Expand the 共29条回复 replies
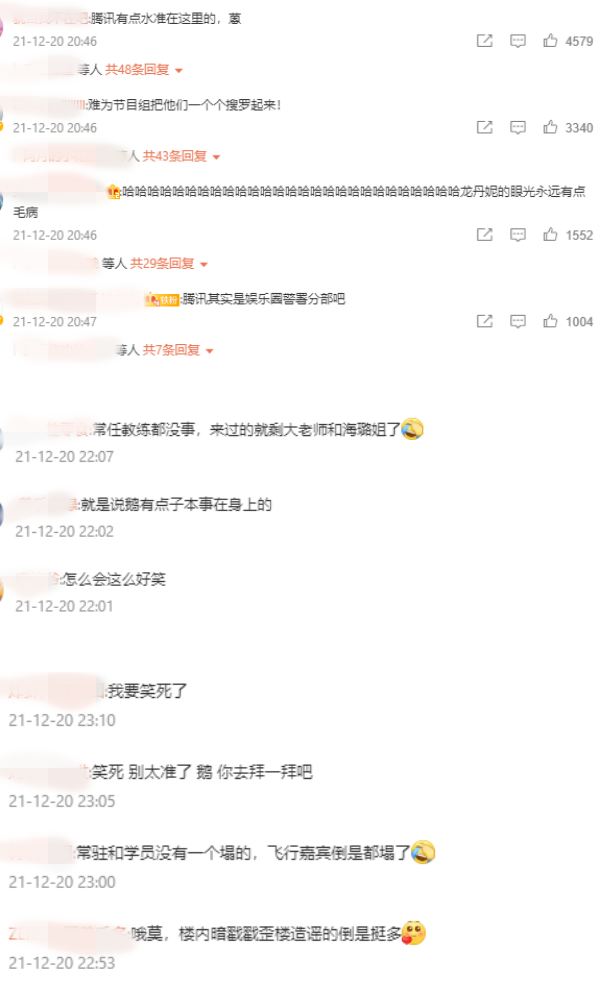Screen dimensions: 600x990 point(169,264)
